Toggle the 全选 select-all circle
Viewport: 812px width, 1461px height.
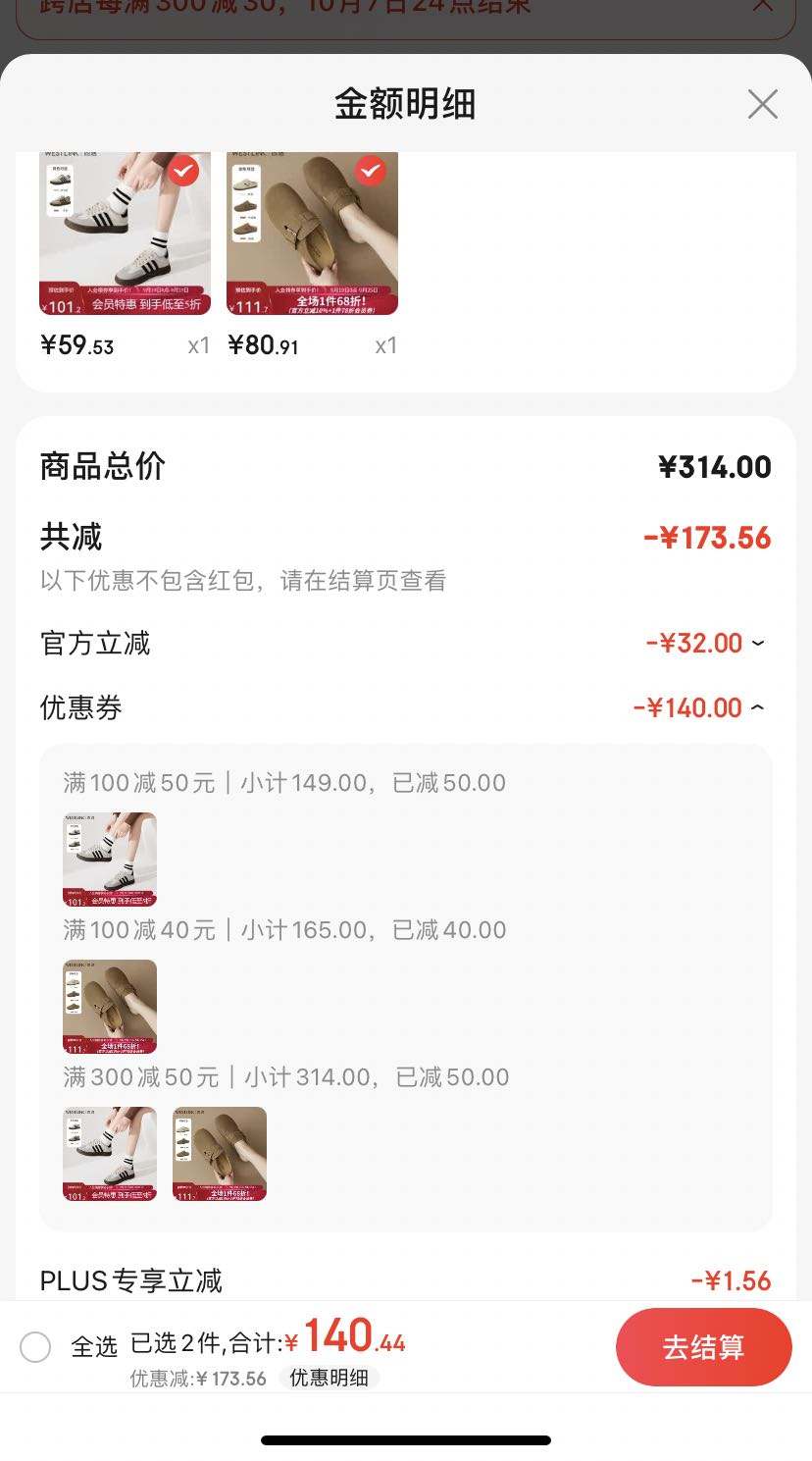(x=35, y=1347)
